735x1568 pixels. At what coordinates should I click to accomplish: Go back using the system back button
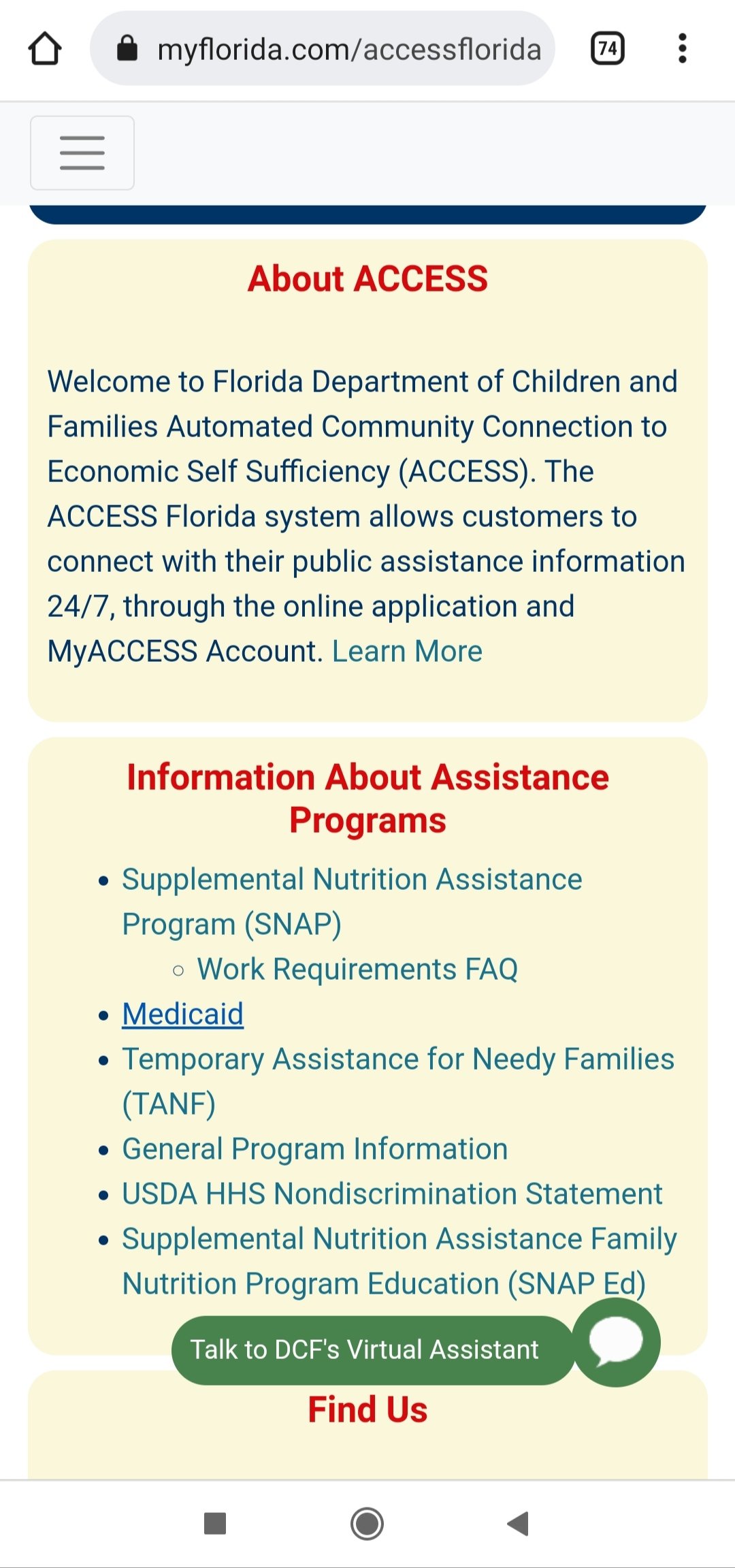[519, 1523]
